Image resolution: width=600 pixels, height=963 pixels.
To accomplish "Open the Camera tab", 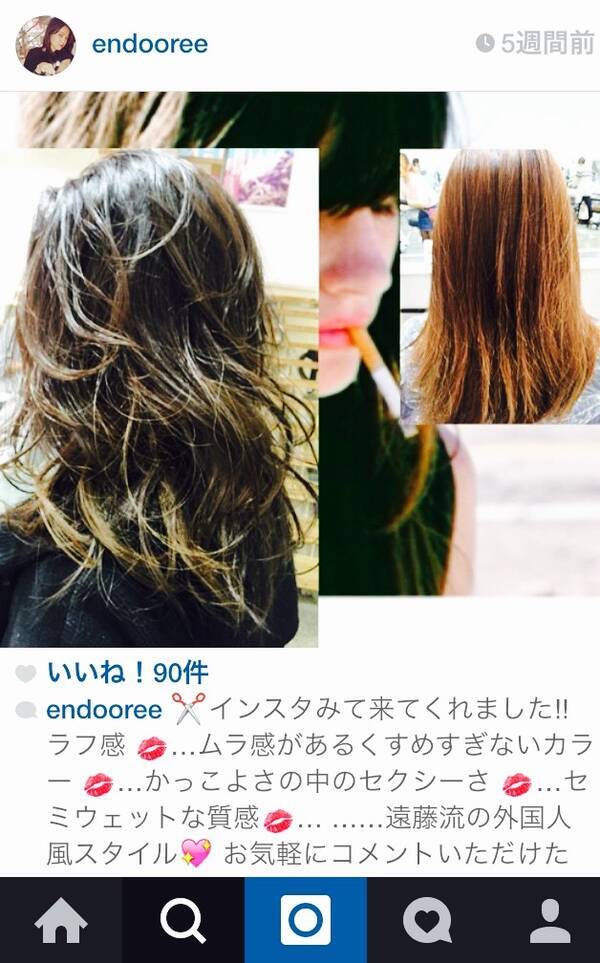I will (x=305, y=920).
